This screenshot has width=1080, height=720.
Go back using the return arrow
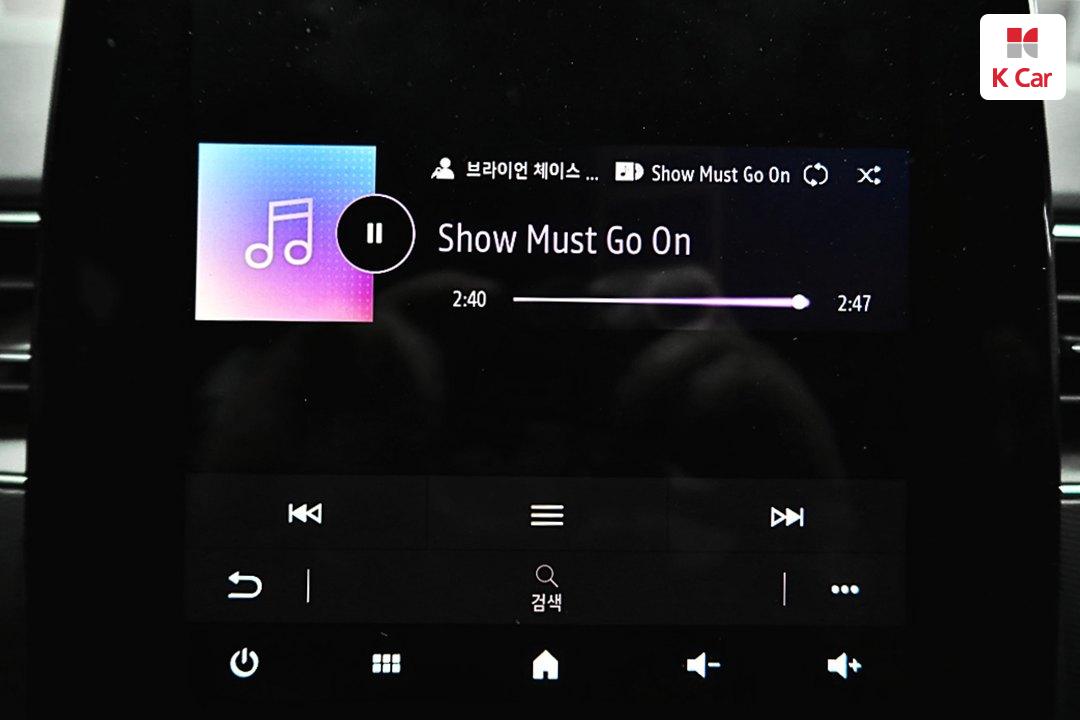(244, 586)
